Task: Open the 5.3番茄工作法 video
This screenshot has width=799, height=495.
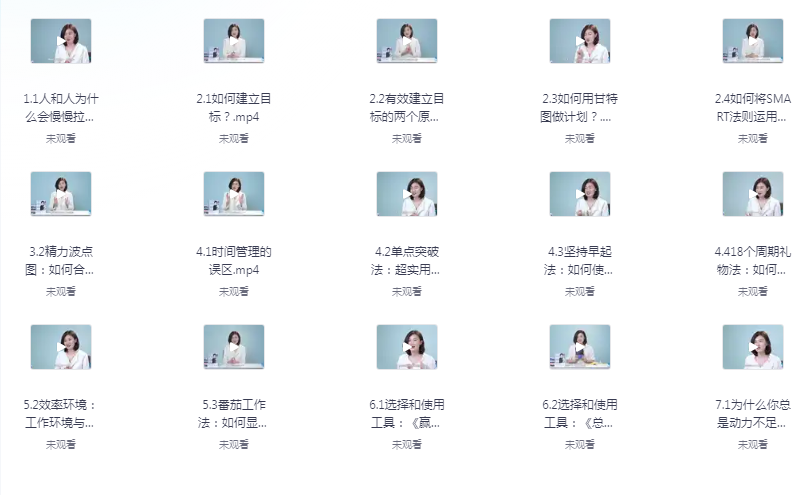Action: pos(233,347)
